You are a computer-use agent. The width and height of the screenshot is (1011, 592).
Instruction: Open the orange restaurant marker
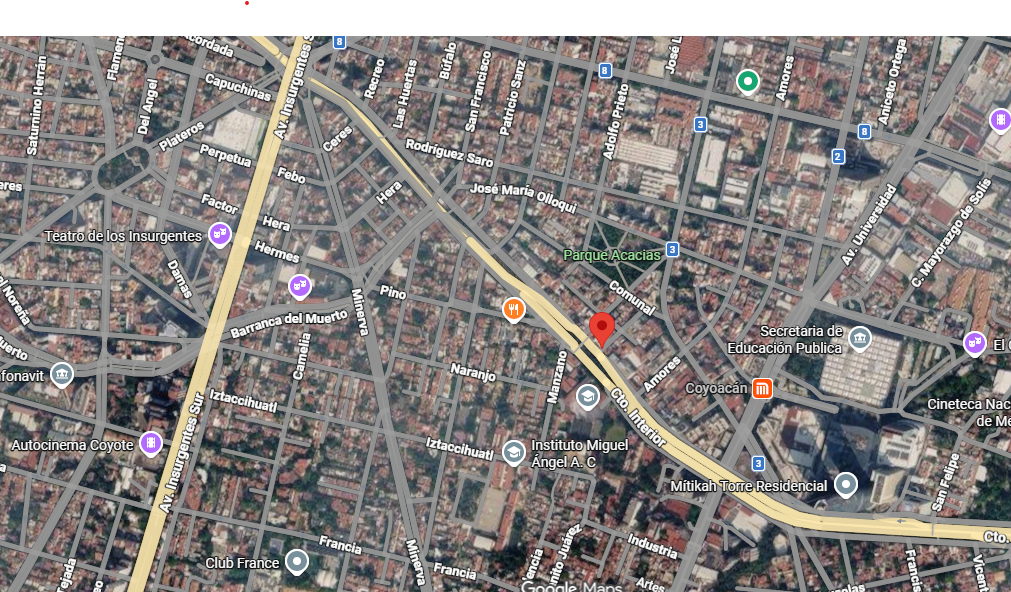[514, 310]
